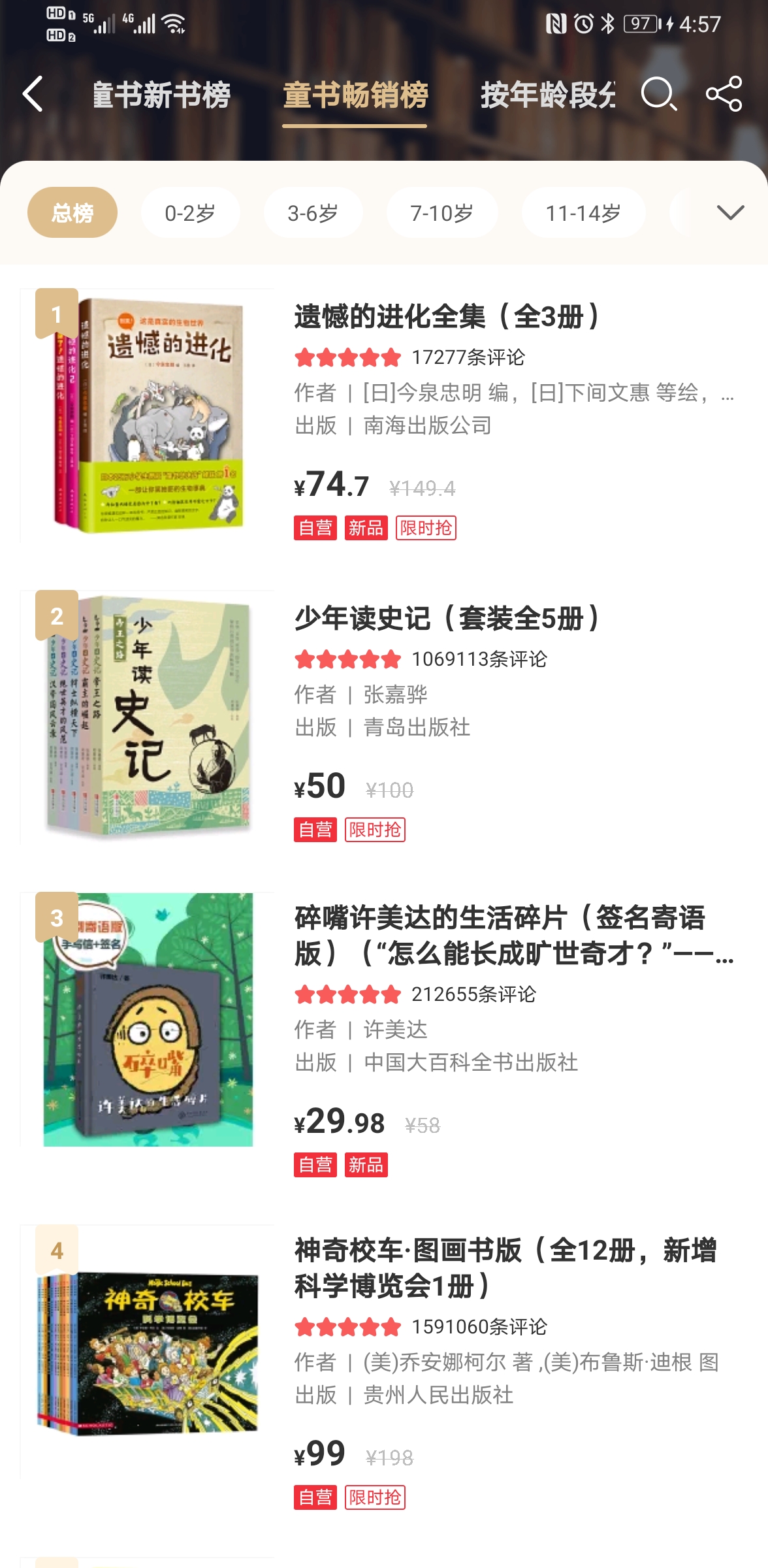This screenshot has width=768, height=1568.
Task: Go back to the previous page
Action: click(x=33, y=94)
